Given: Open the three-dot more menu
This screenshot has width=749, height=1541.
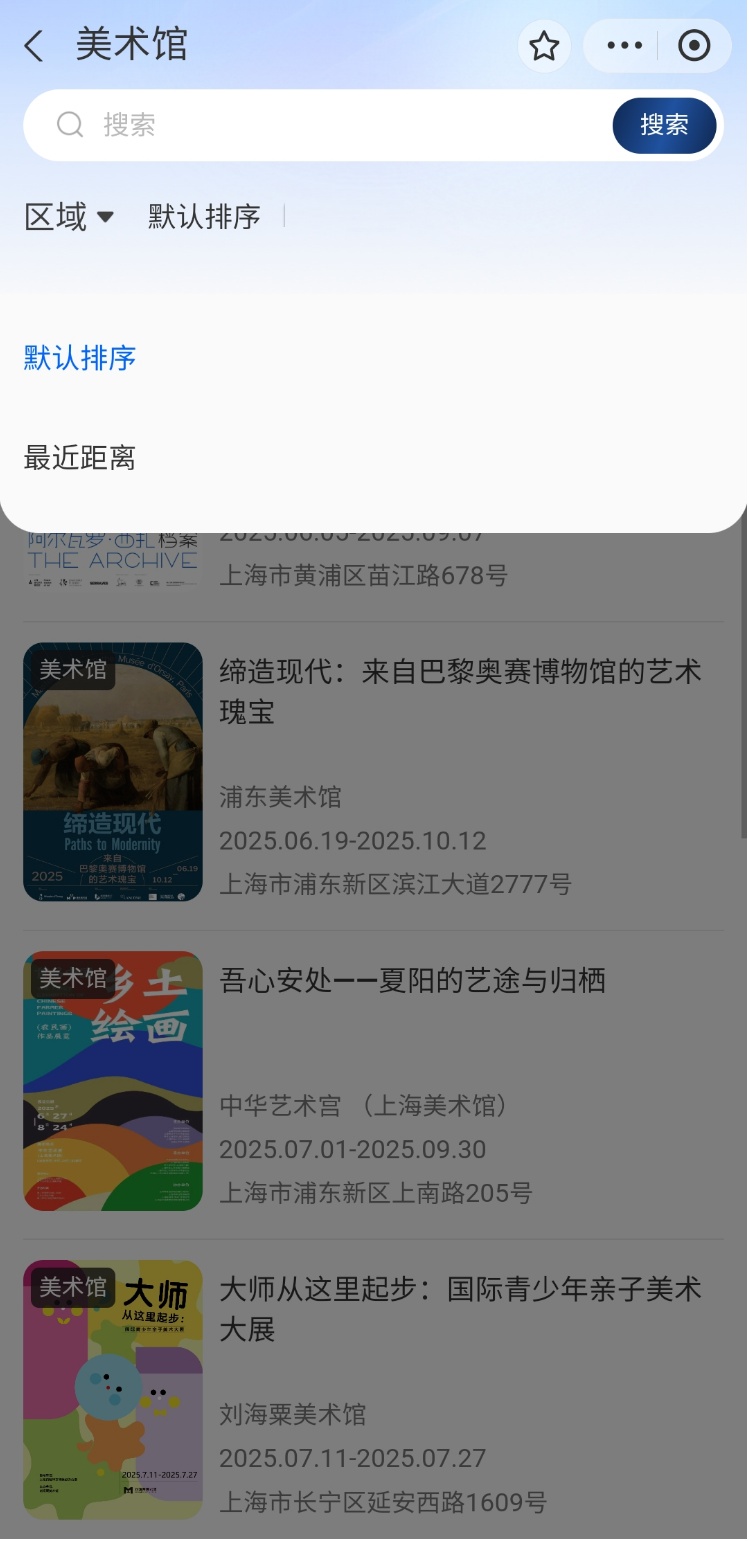Looking at the screenshot, I should tap(624, 46).
